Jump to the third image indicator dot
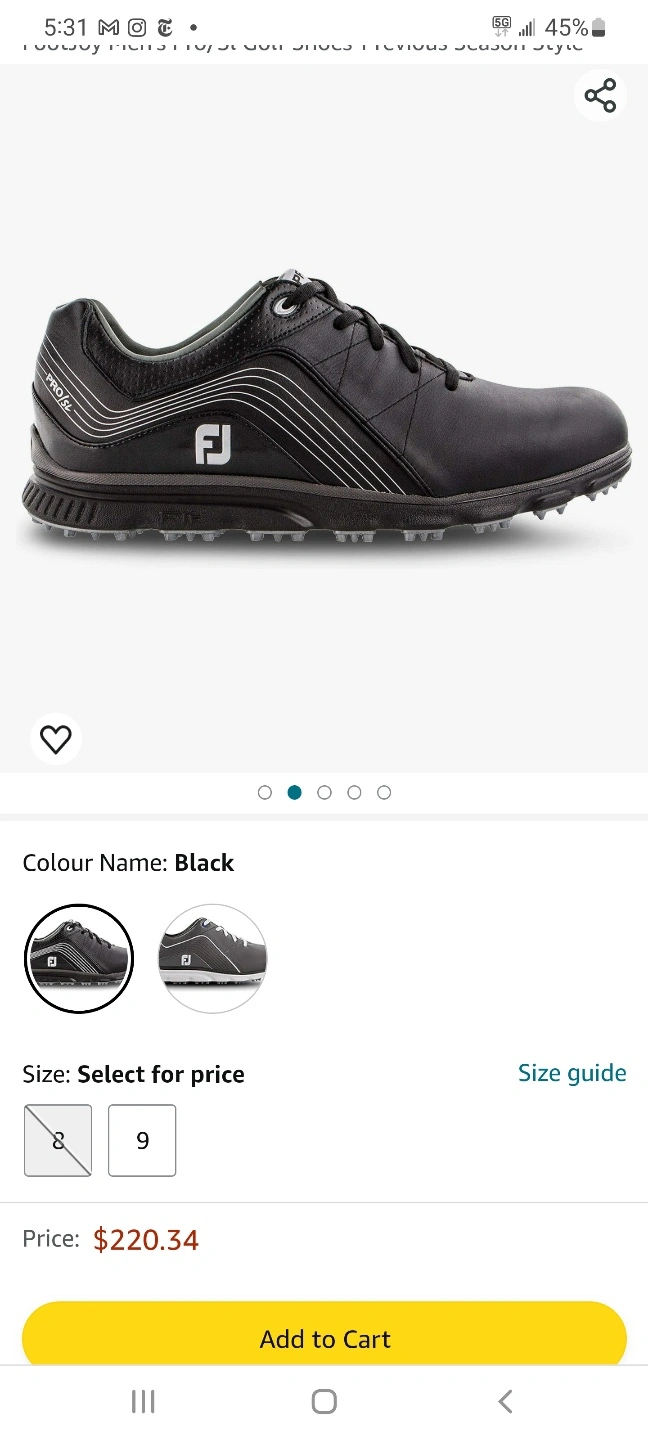648x1440 pixels. coord(324,792)
